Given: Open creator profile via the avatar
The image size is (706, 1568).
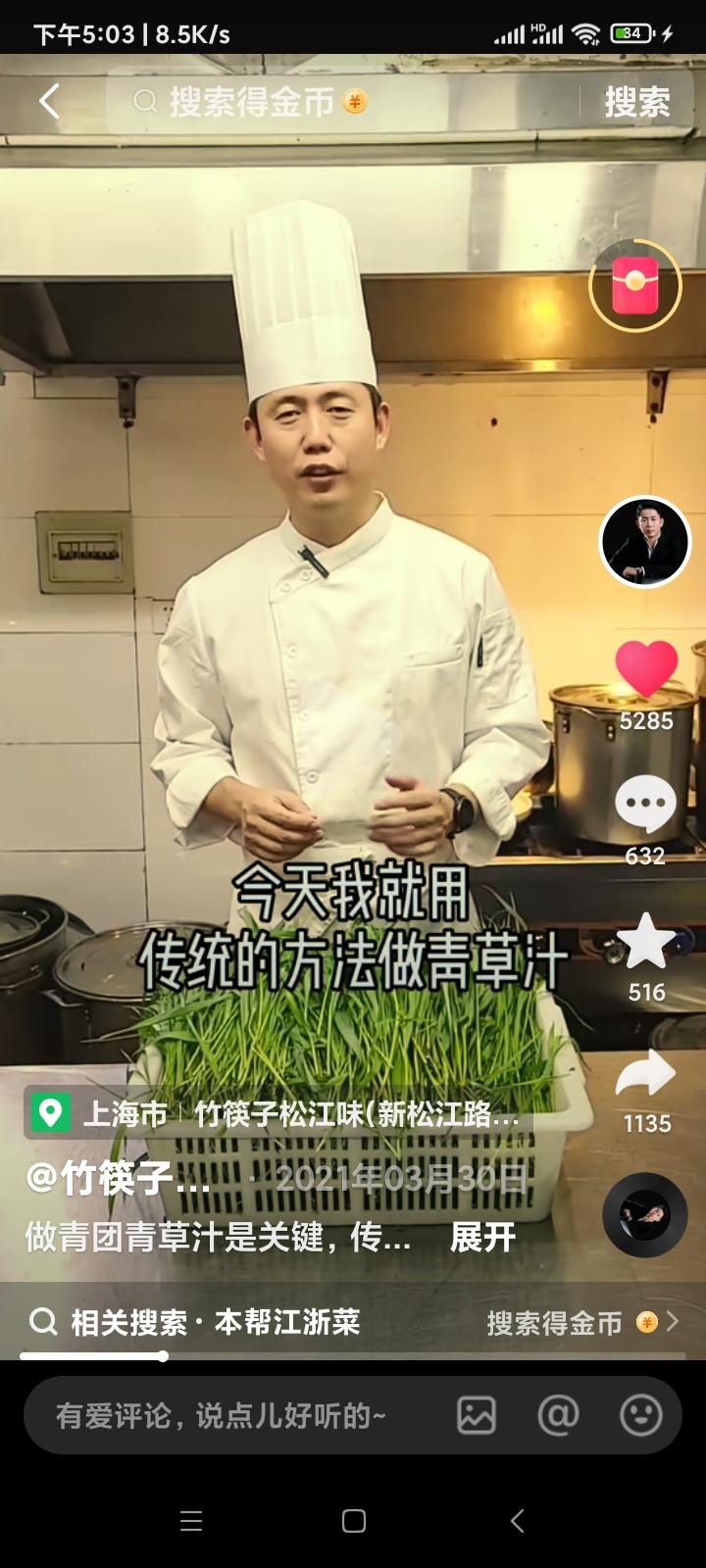Looking at the screenshot, I should click(643, 543).
